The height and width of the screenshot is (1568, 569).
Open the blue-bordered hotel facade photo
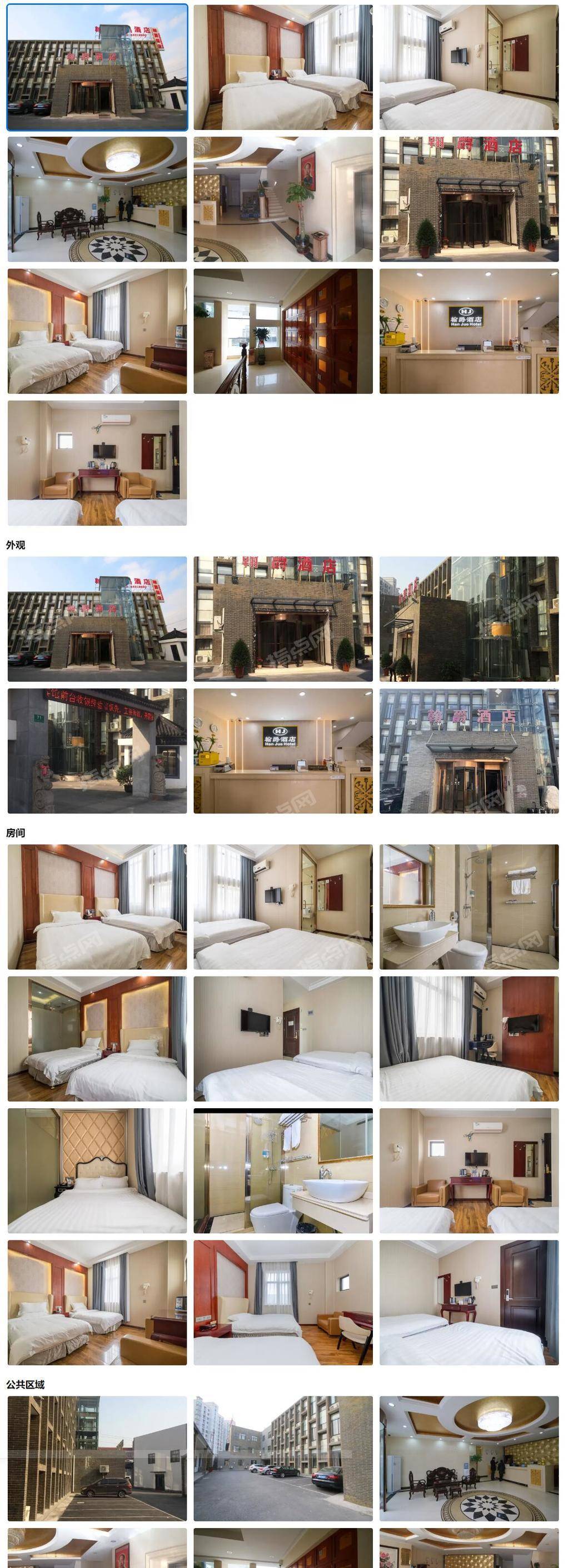97,68
